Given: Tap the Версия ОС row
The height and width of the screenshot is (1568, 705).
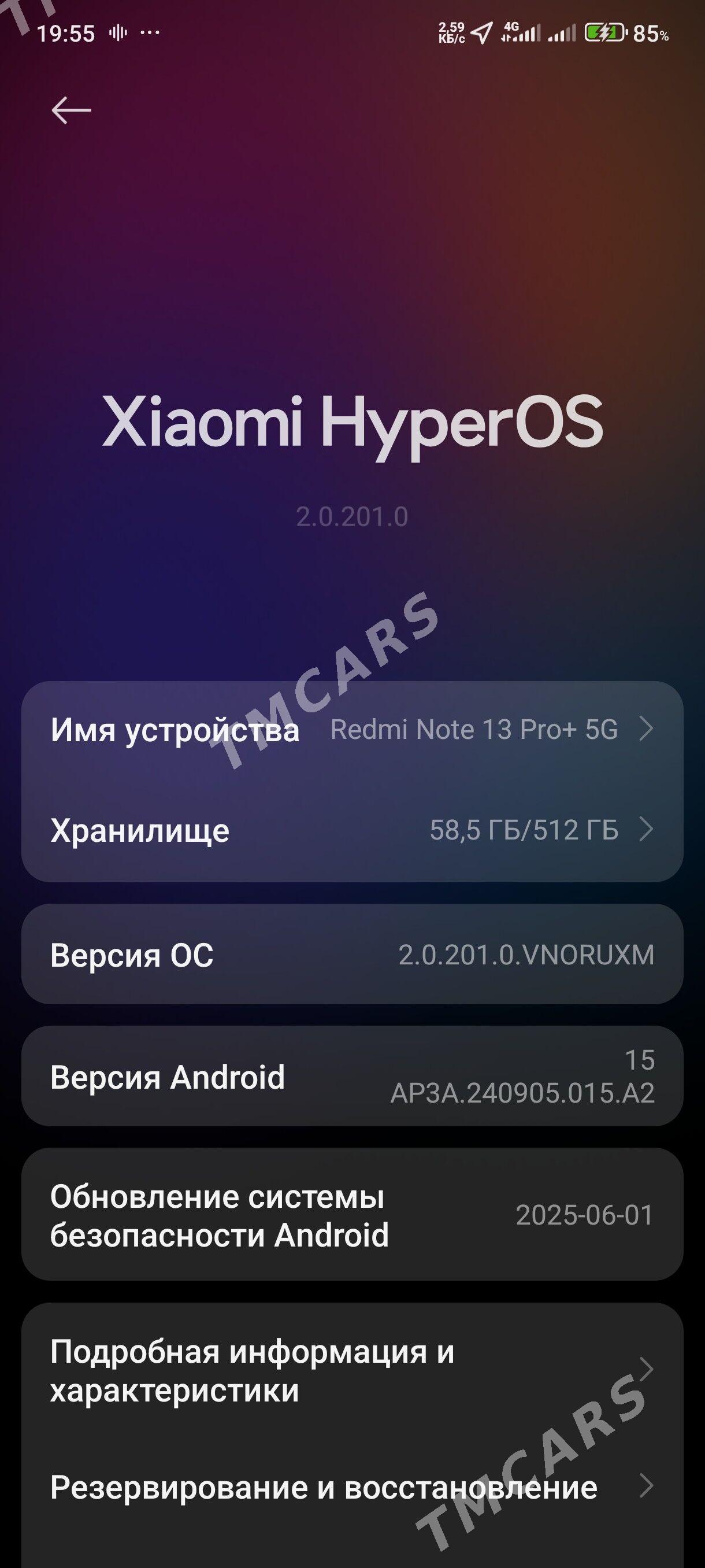Looking at the screenshot, I should click(351, 955).
